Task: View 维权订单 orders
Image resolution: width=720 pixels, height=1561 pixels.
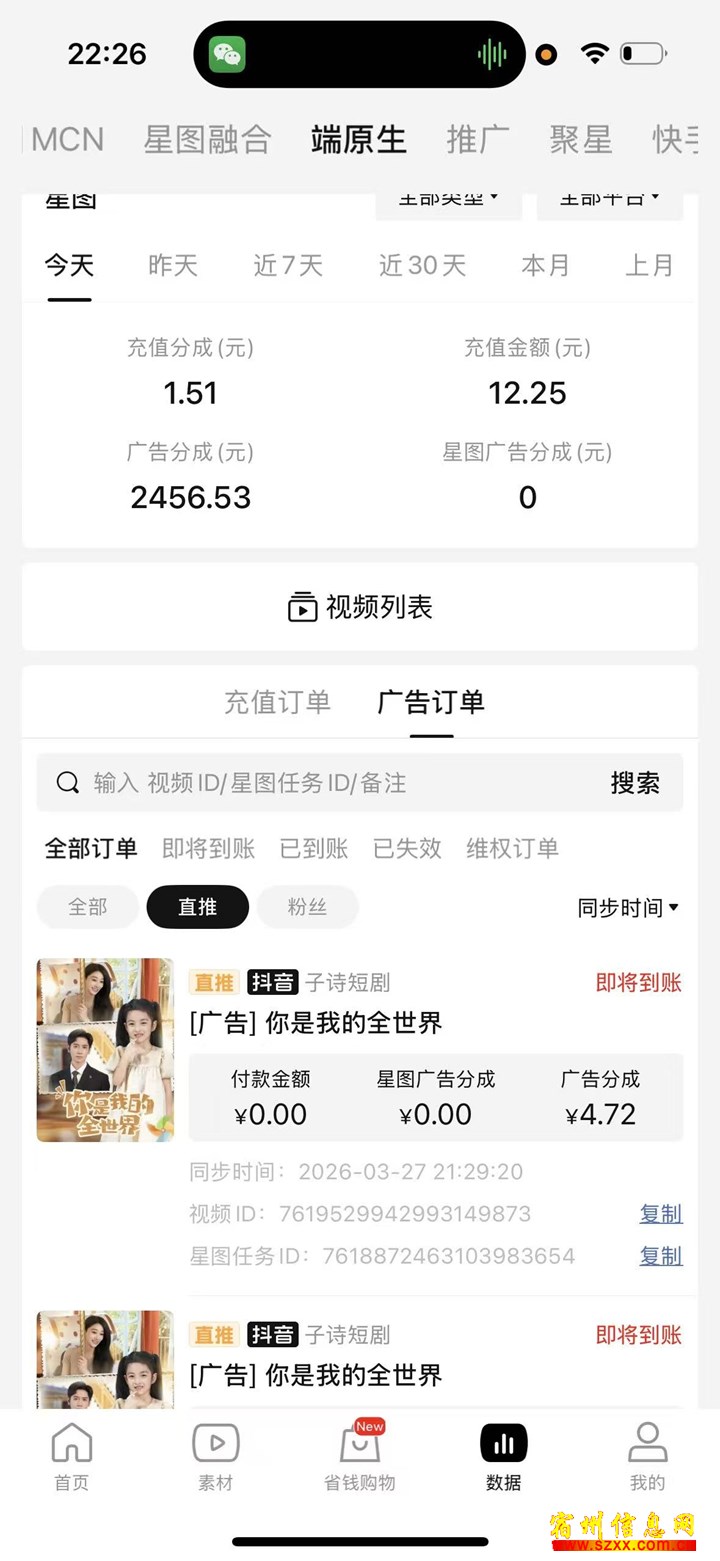Action: tap(512, 849)
